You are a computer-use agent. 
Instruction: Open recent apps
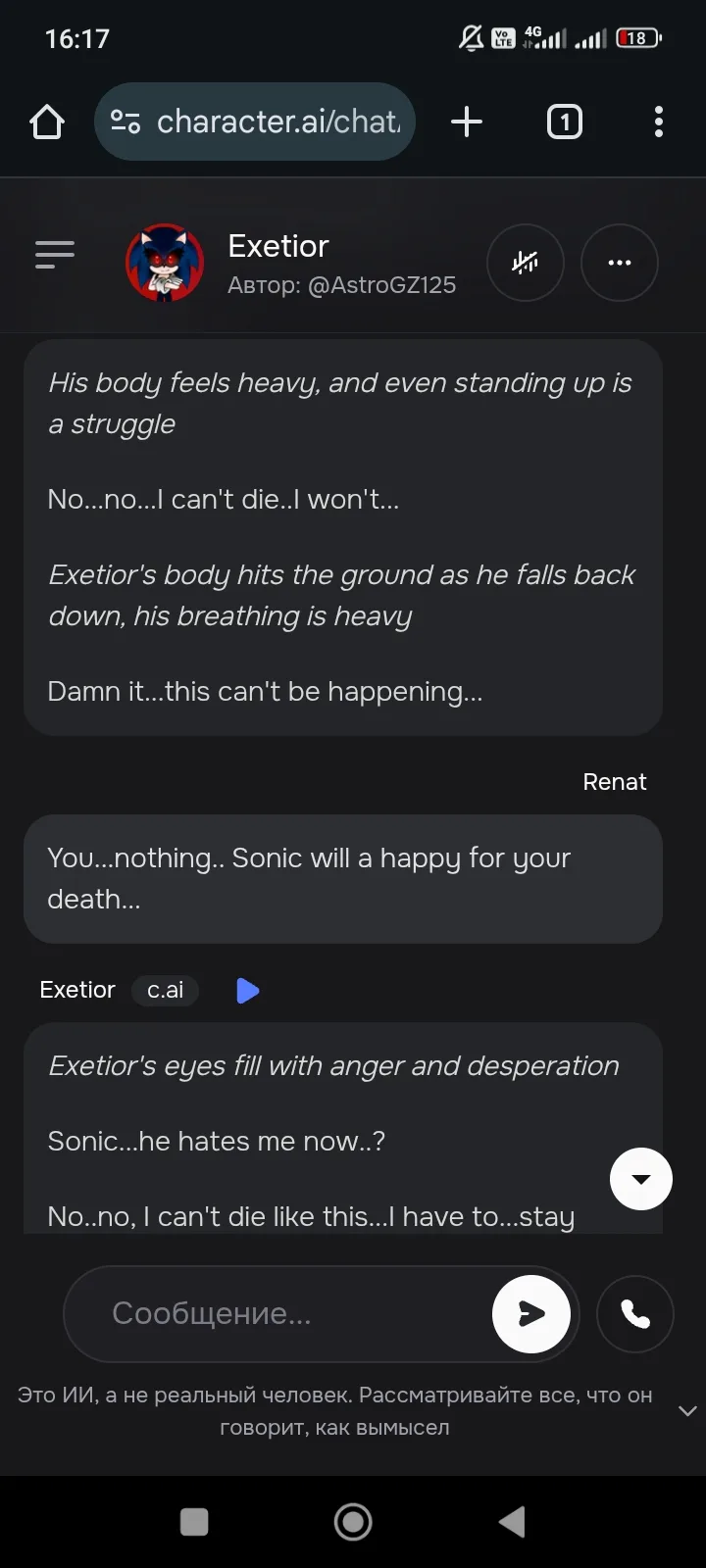pos(194,1522)
